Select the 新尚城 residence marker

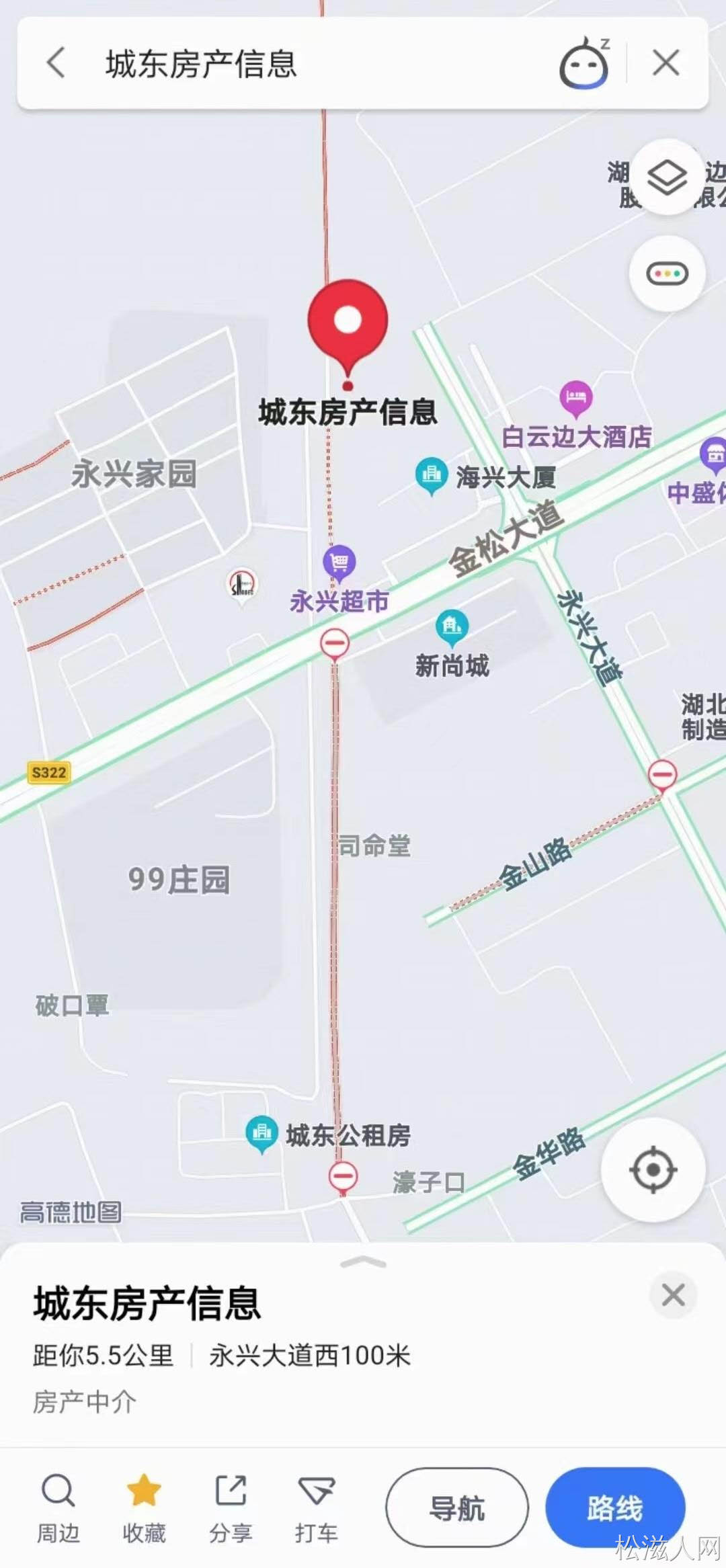(x=452, y=626)
